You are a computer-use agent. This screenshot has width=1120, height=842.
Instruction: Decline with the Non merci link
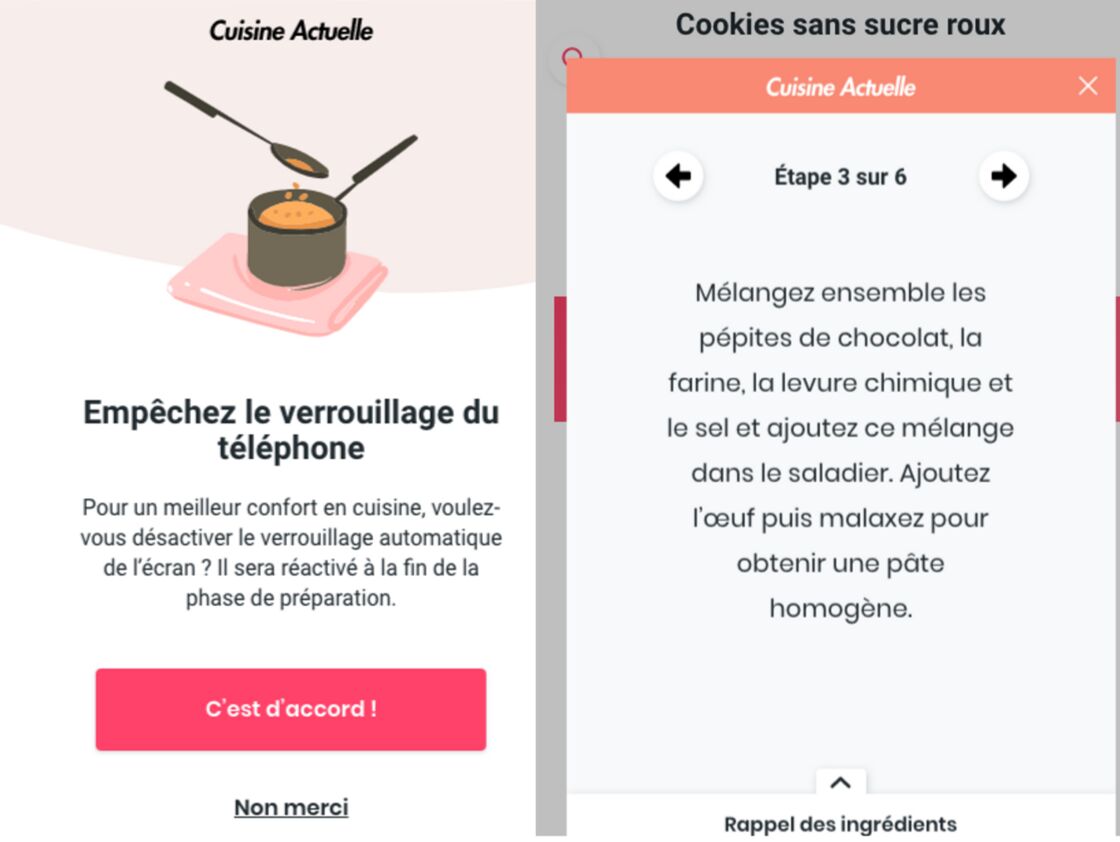pyautogui.click(x=291, y=807)
